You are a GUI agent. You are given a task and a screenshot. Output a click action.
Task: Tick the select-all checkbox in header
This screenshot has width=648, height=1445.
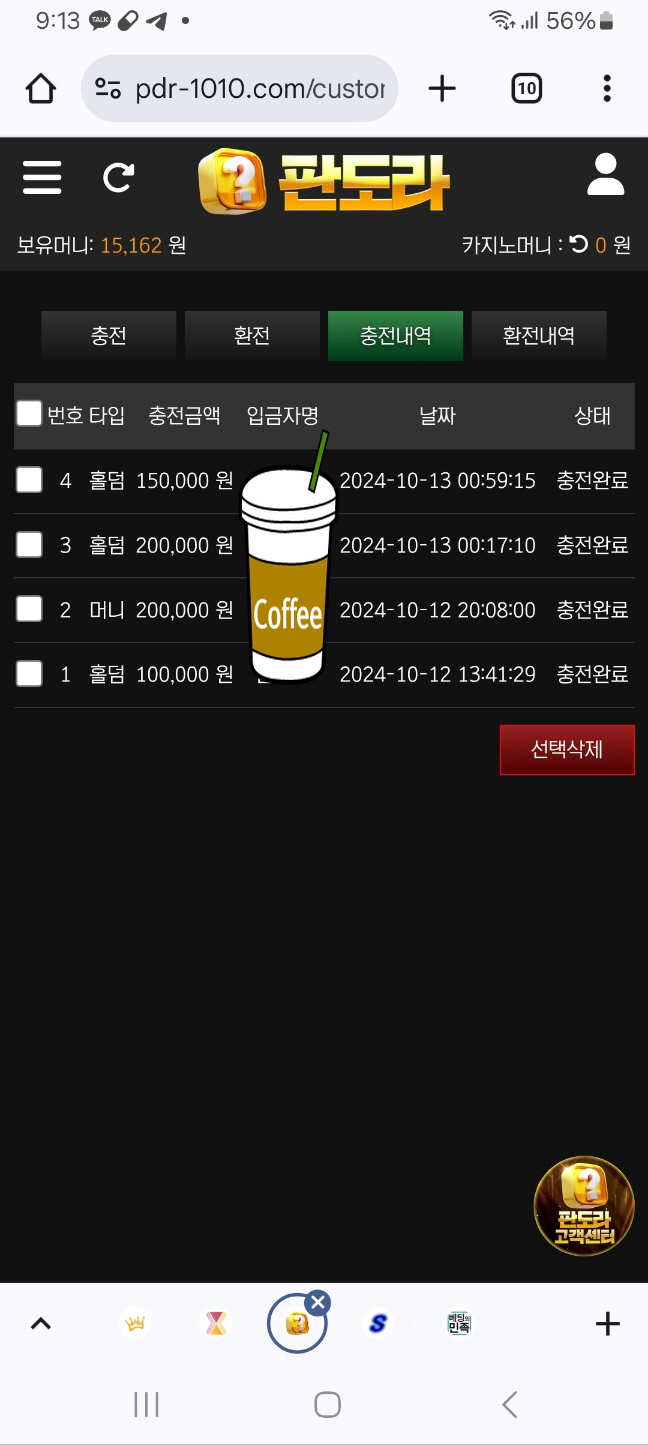click(x=29, y=414)
